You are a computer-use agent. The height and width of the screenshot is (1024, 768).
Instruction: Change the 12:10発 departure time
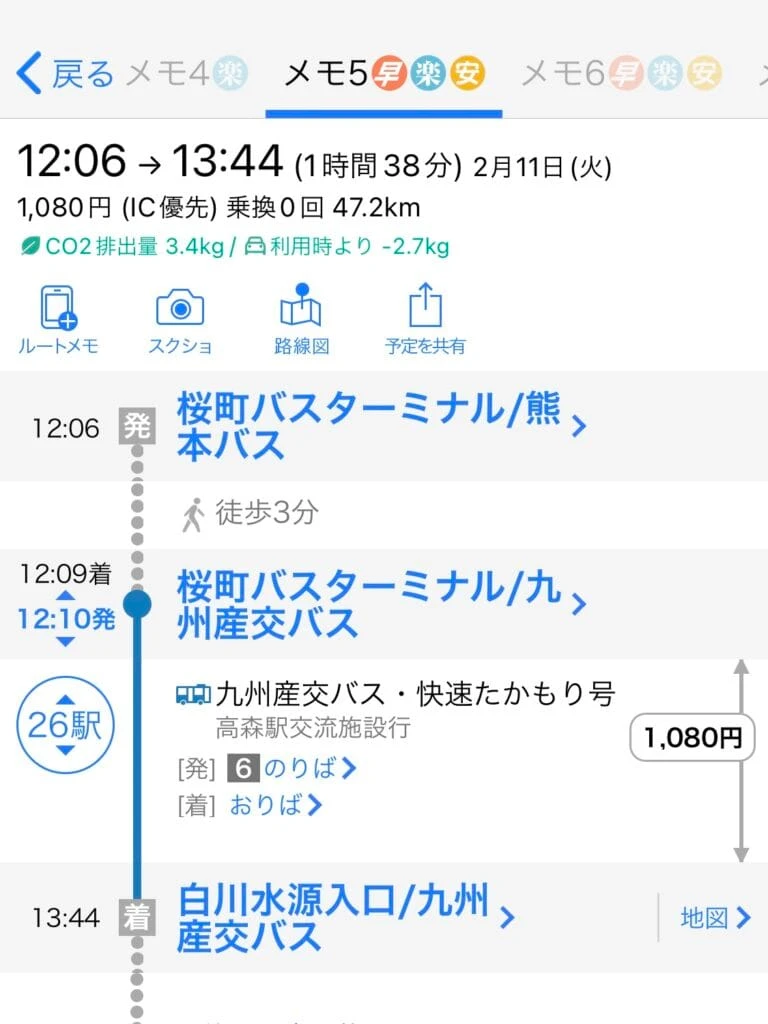point(66,618)
